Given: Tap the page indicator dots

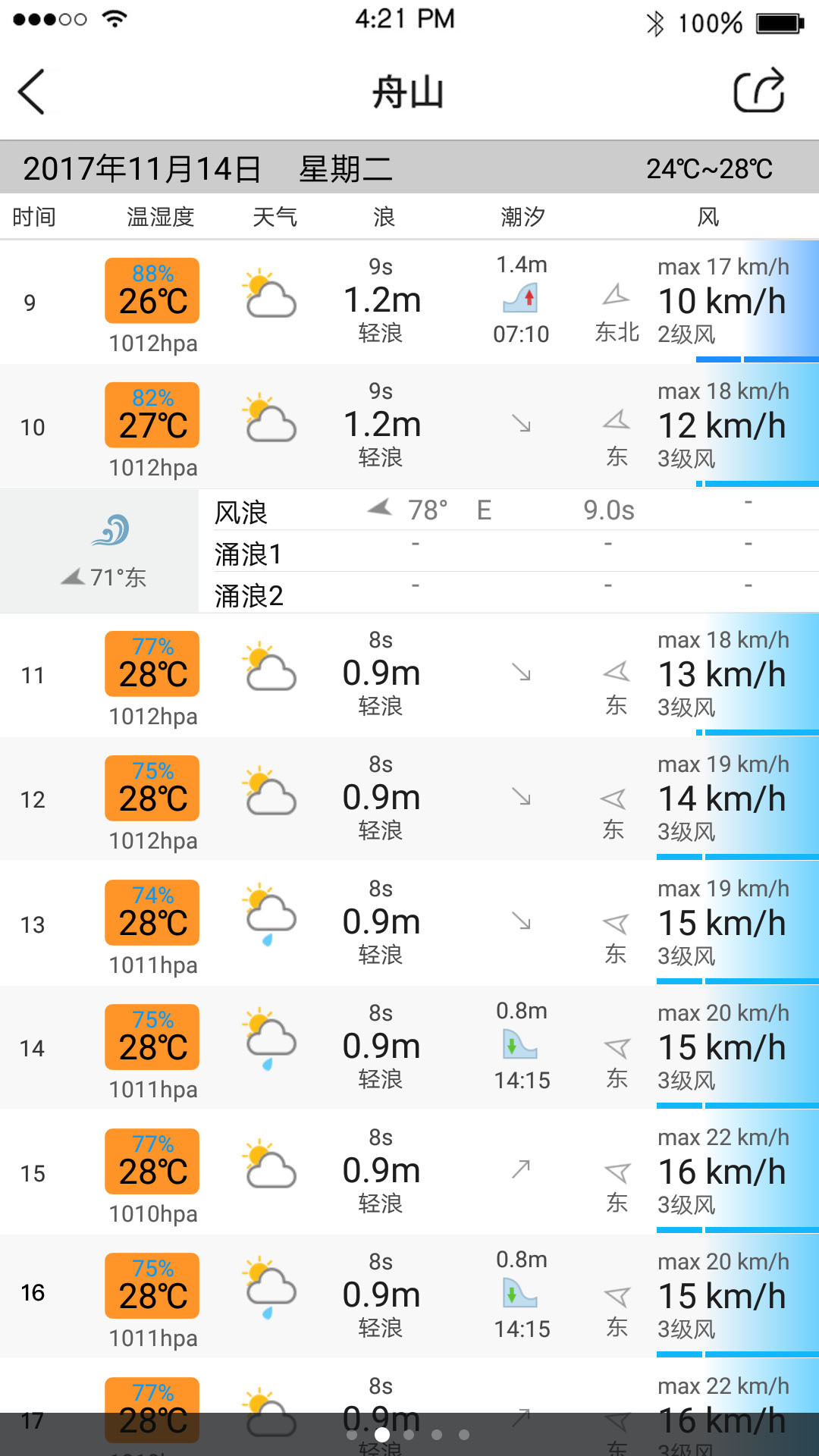Looking at the screenshot, I should [x=409, y=1435].
